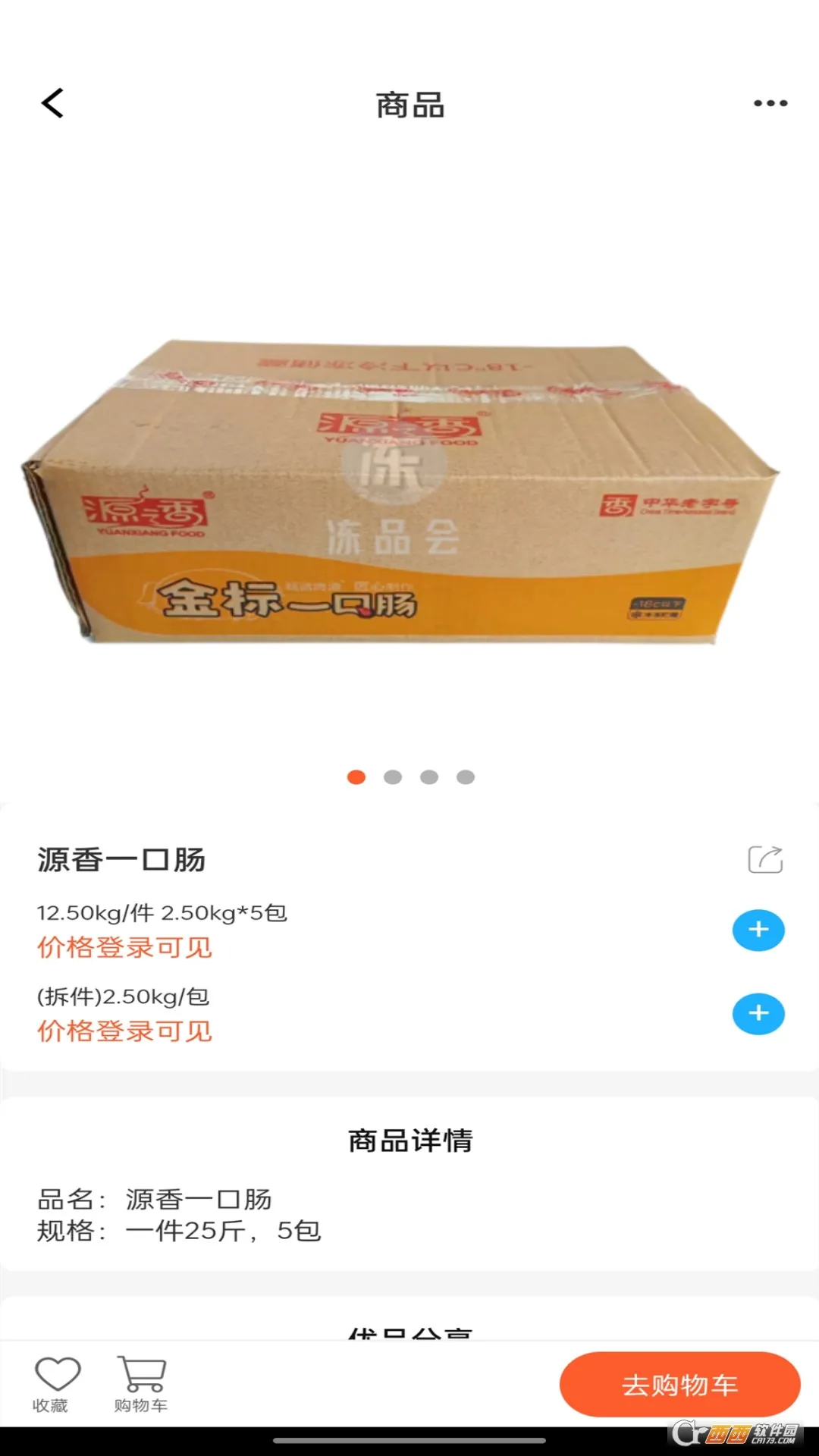Add 12.50kg/件 option to cart

coord(758,930)
